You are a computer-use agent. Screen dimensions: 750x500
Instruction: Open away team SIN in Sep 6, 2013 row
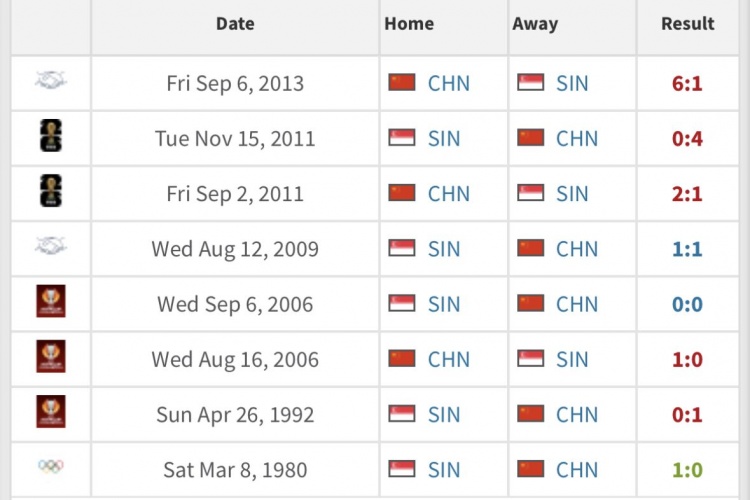tap(572, 83)
